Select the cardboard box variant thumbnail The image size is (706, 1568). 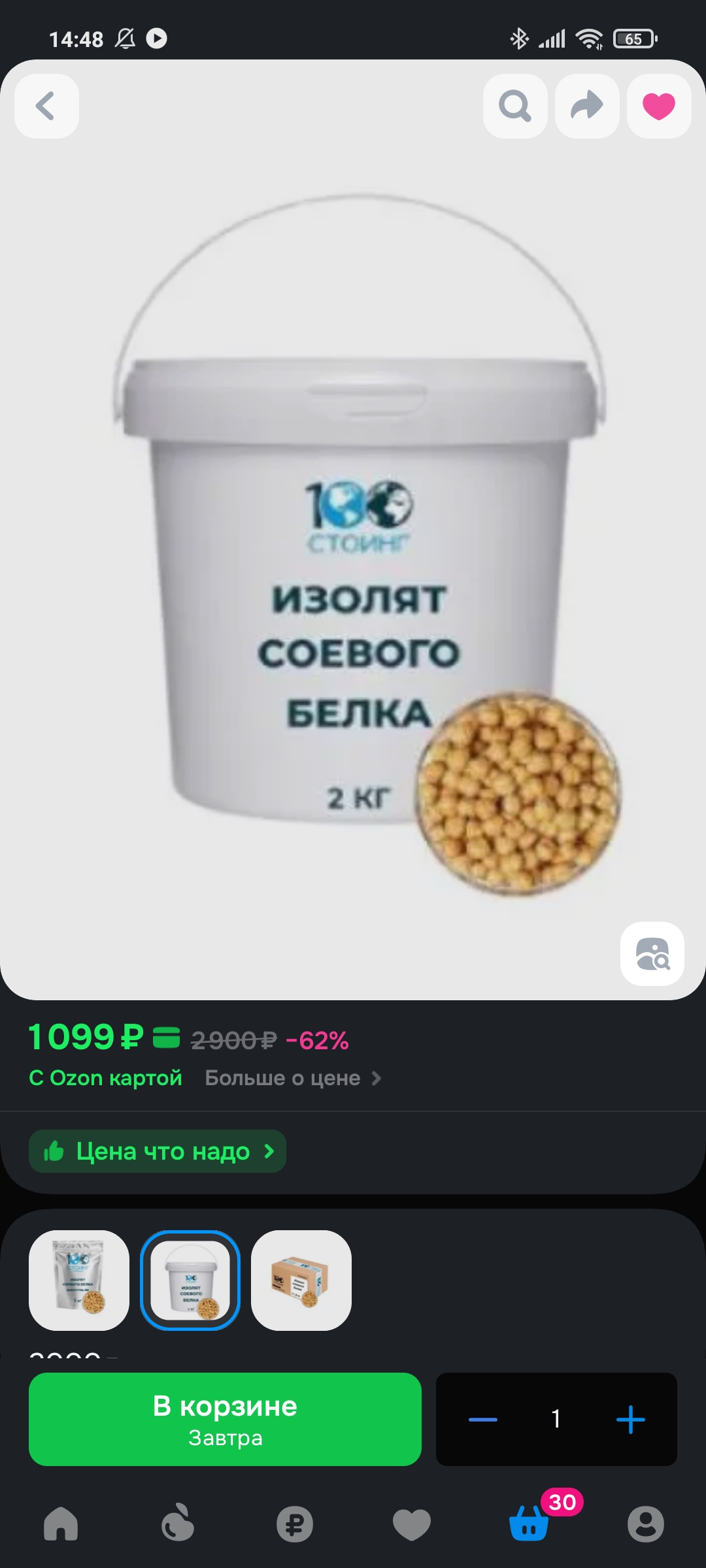click(301, 1281)
